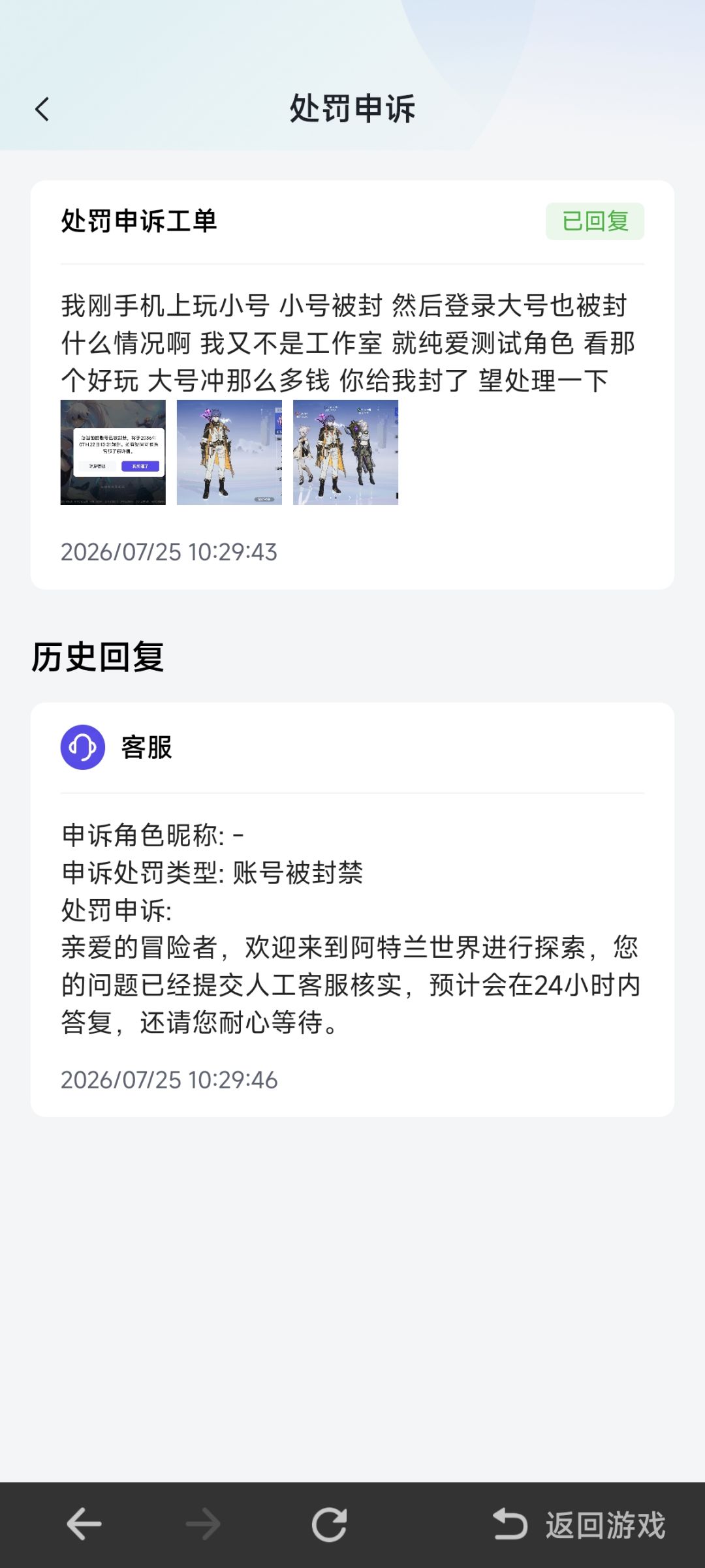This screenshot has width=705, height=1568.
Task: Tap the browser back arrow in bottom bar
Action: [x=84, y=1524]
